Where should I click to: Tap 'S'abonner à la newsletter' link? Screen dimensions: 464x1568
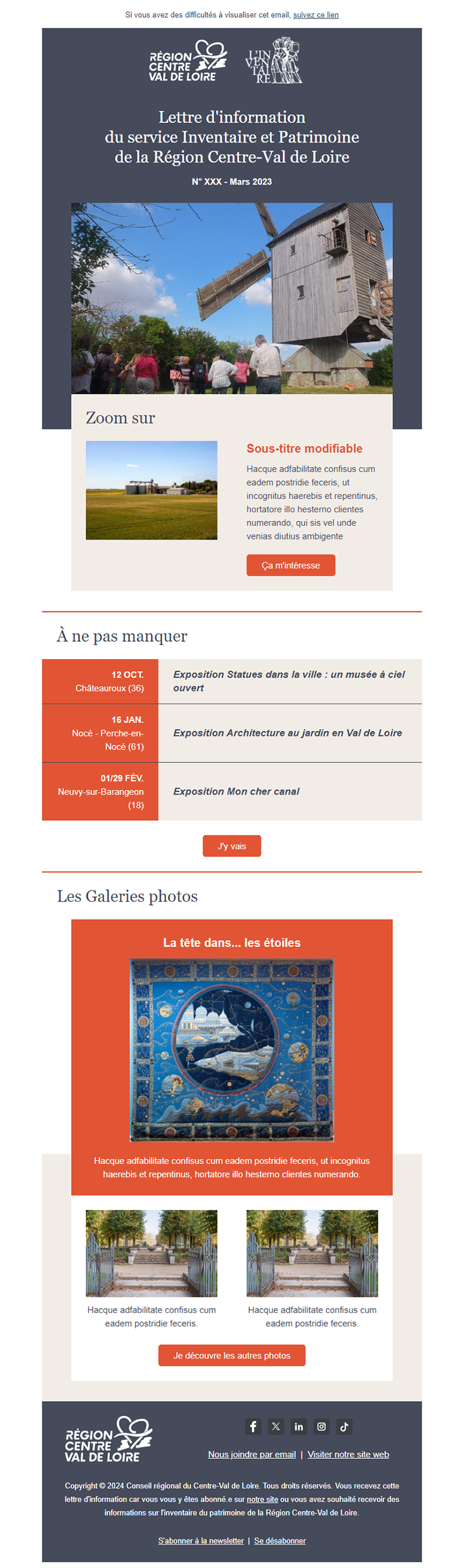pyautogui.click(x=201, y=1540)
